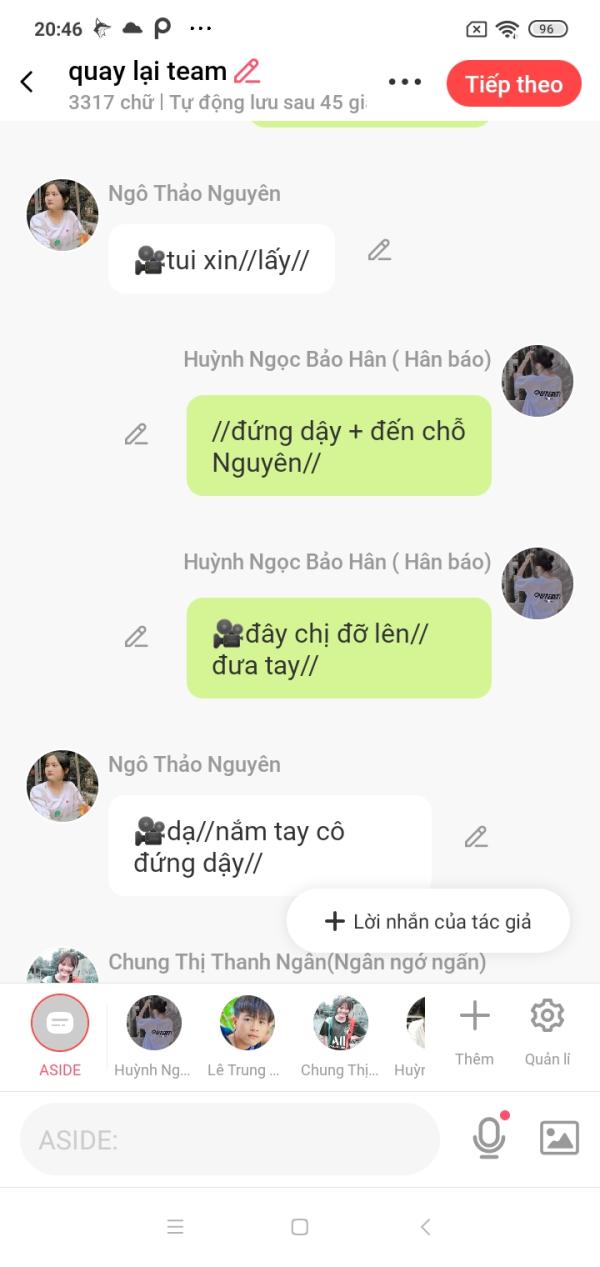Edit the message 'đây chị đỡ lên//đưa tay//'
This screenshot has height=1267, width=600.
coord(136,637)
